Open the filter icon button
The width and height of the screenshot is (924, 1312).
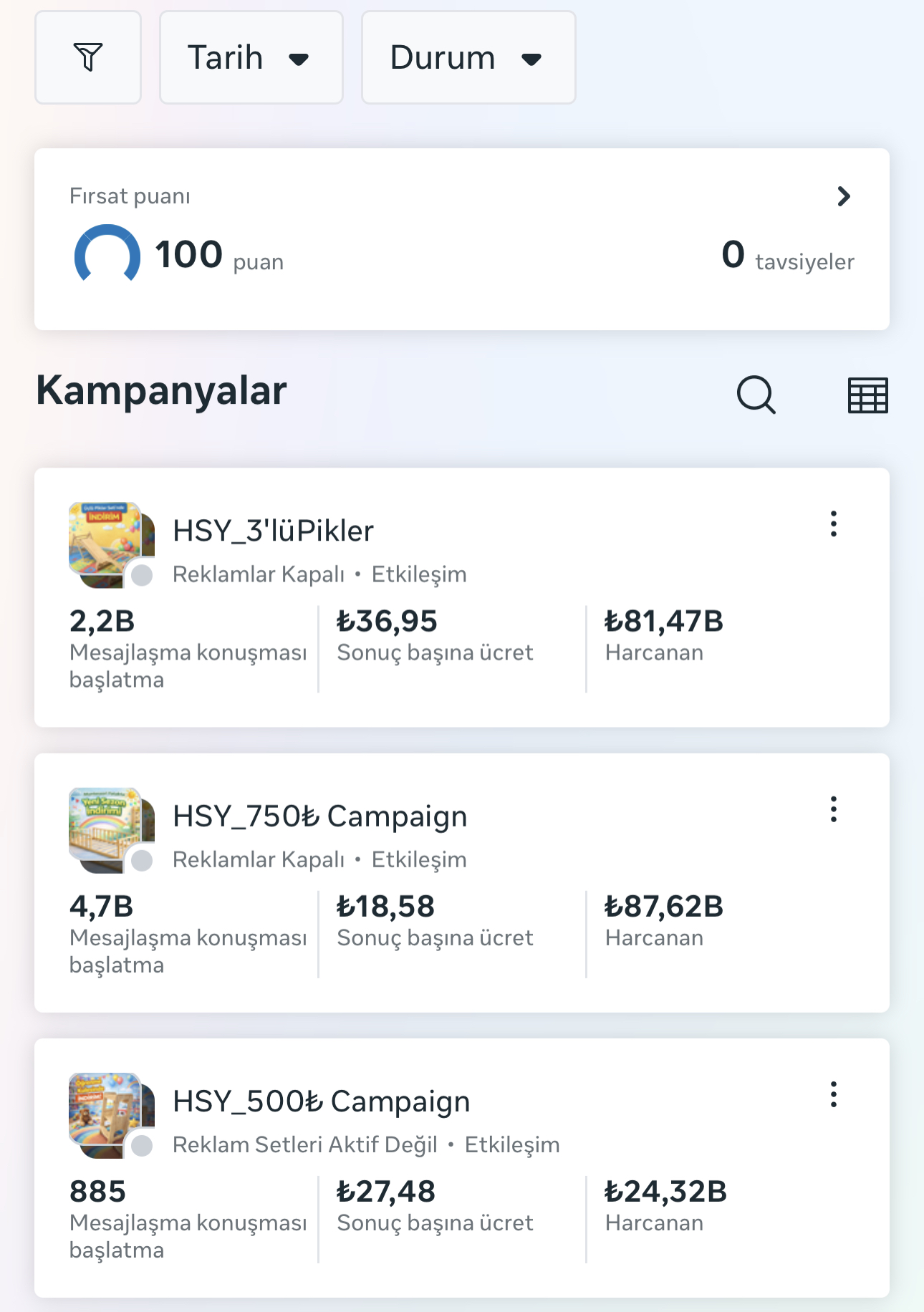pyautogui.click(x=88, y=57)
